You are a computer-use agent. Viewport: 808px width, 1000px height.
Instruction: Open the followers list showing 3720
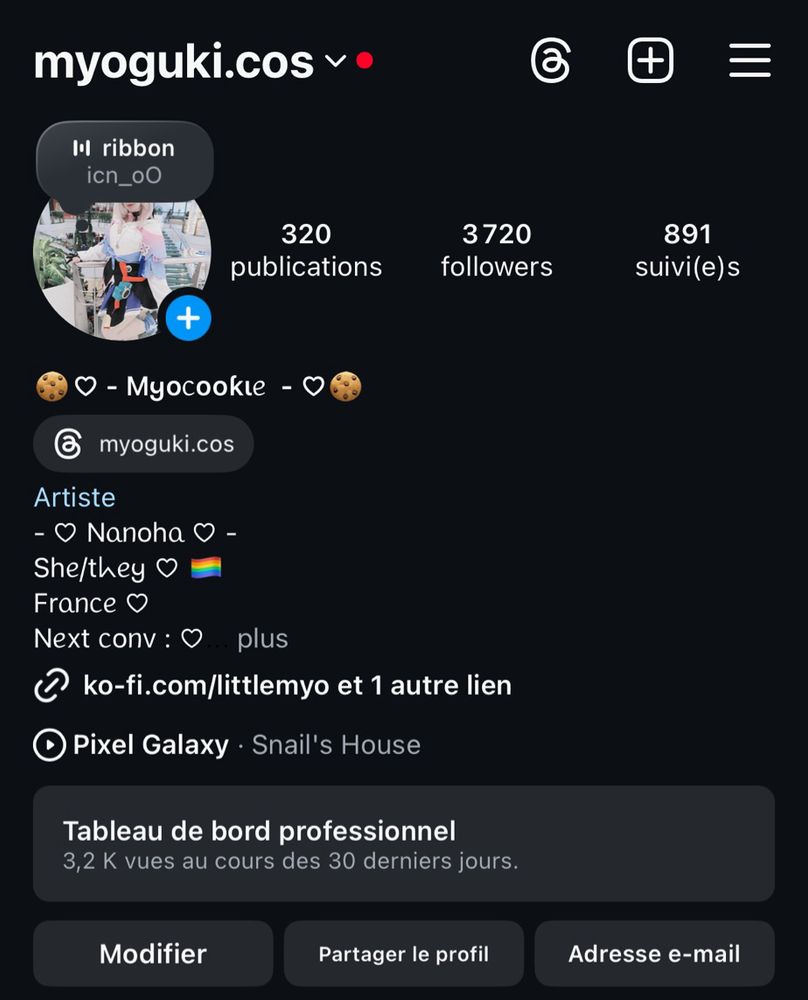click(496, 248)
